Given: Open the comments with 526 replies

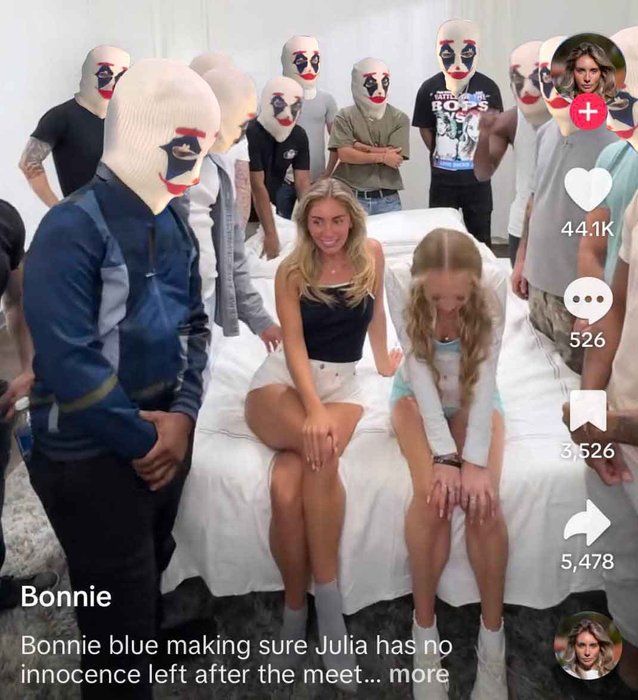Looking at the screenshot, I should [x=587, y=300].
